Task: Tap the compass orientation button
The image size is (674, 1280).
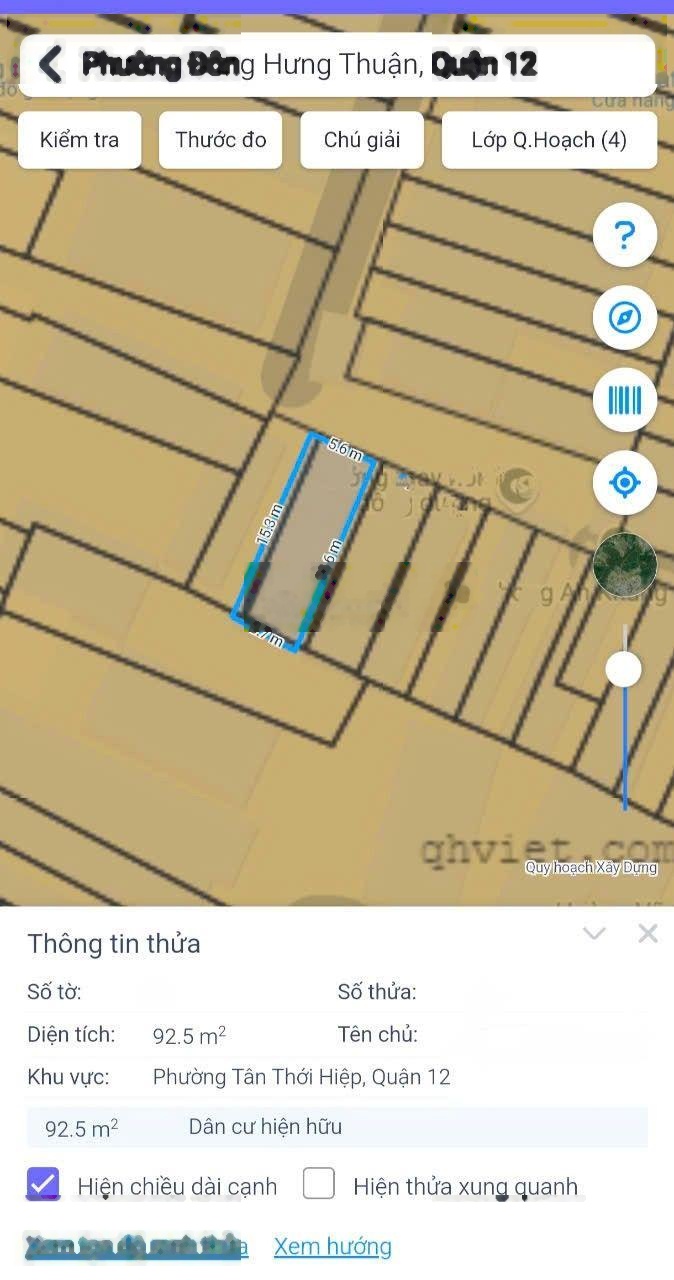Action: coord(625,318)
